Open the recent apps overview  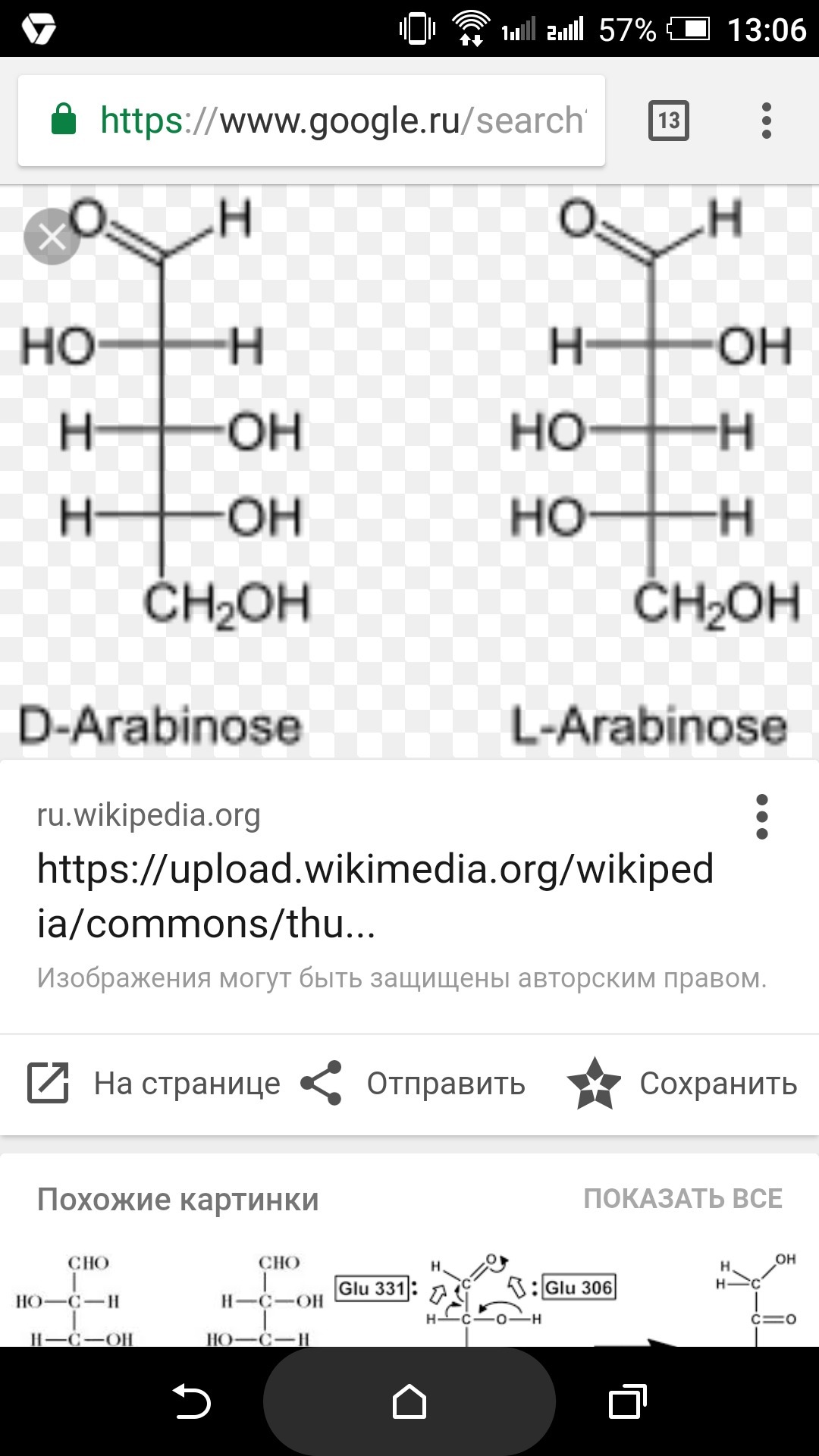[627, 1401]
